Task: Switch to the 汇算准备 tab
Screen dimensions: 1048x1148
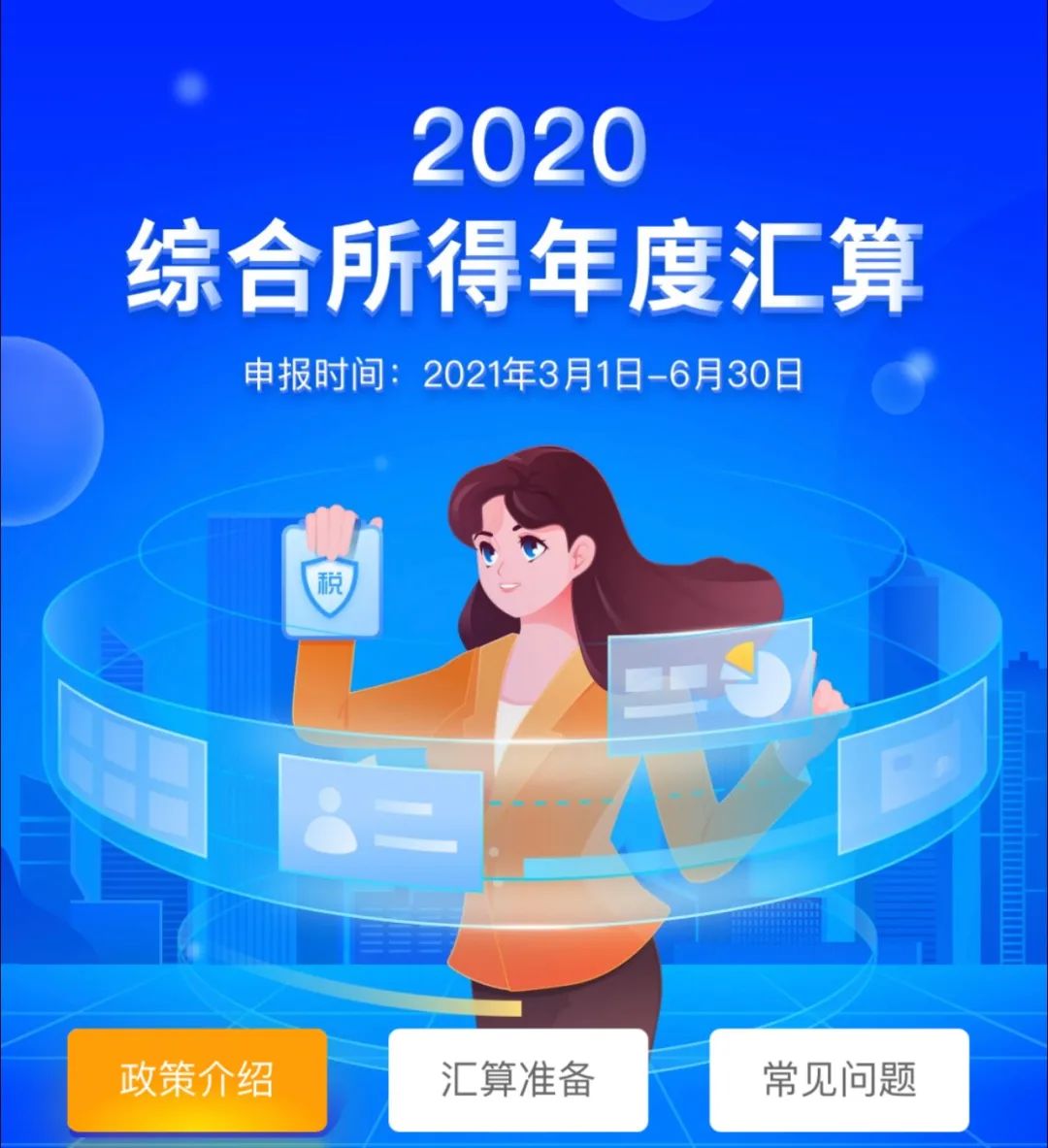Action: click(518, 1079)
